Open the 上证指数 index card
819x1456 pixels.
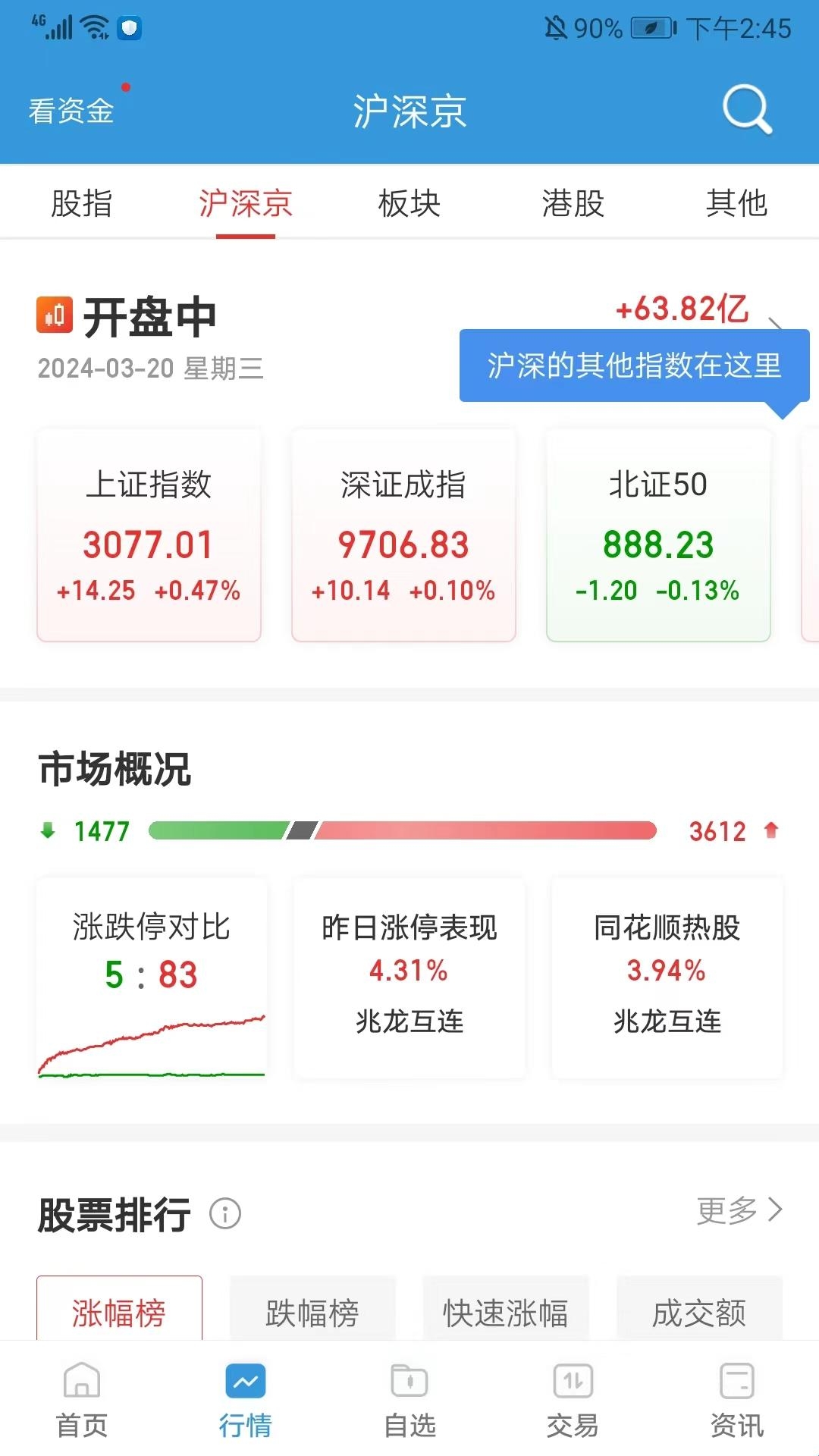coord(149,535)
